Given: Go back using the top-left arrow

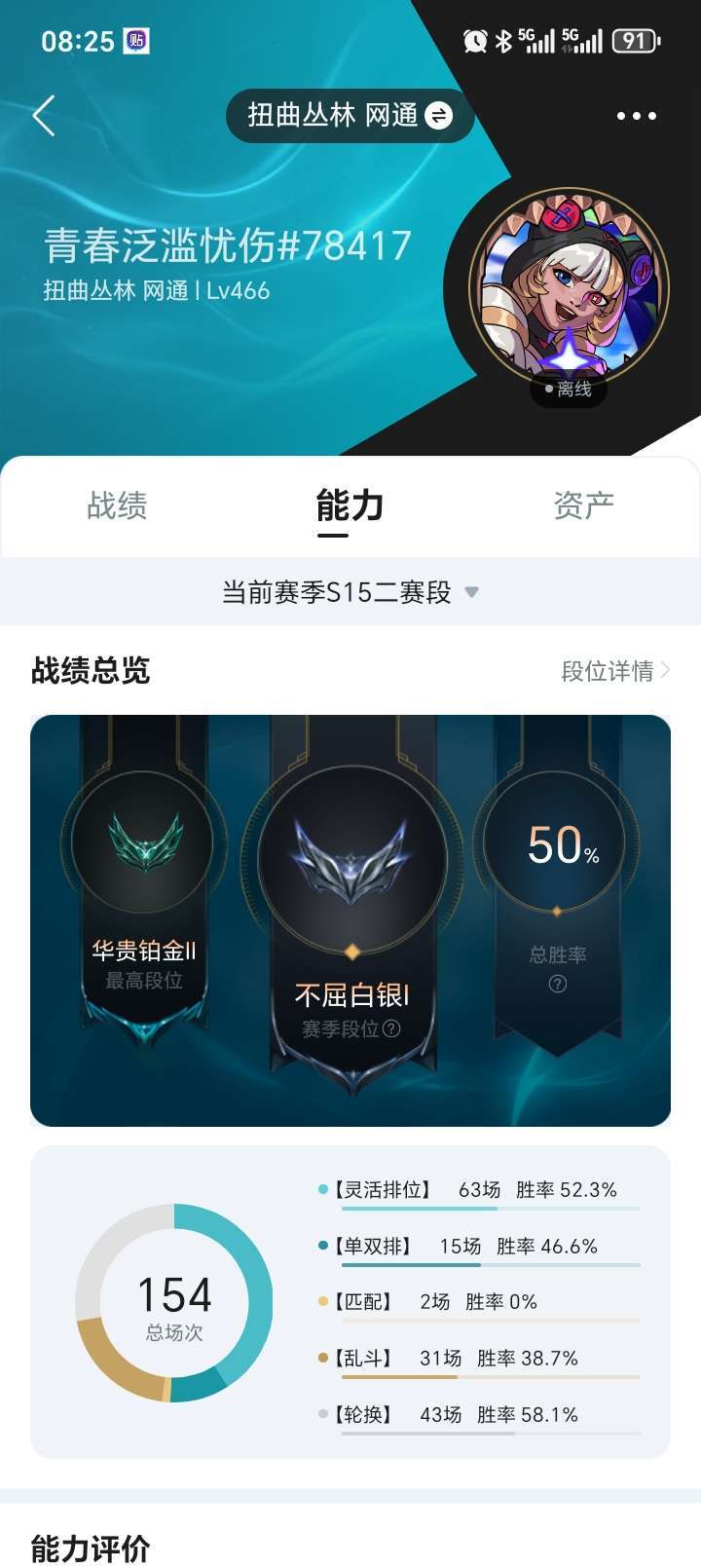Looking at the screenshot, I should pyautogui.click(x=44, y=115).
